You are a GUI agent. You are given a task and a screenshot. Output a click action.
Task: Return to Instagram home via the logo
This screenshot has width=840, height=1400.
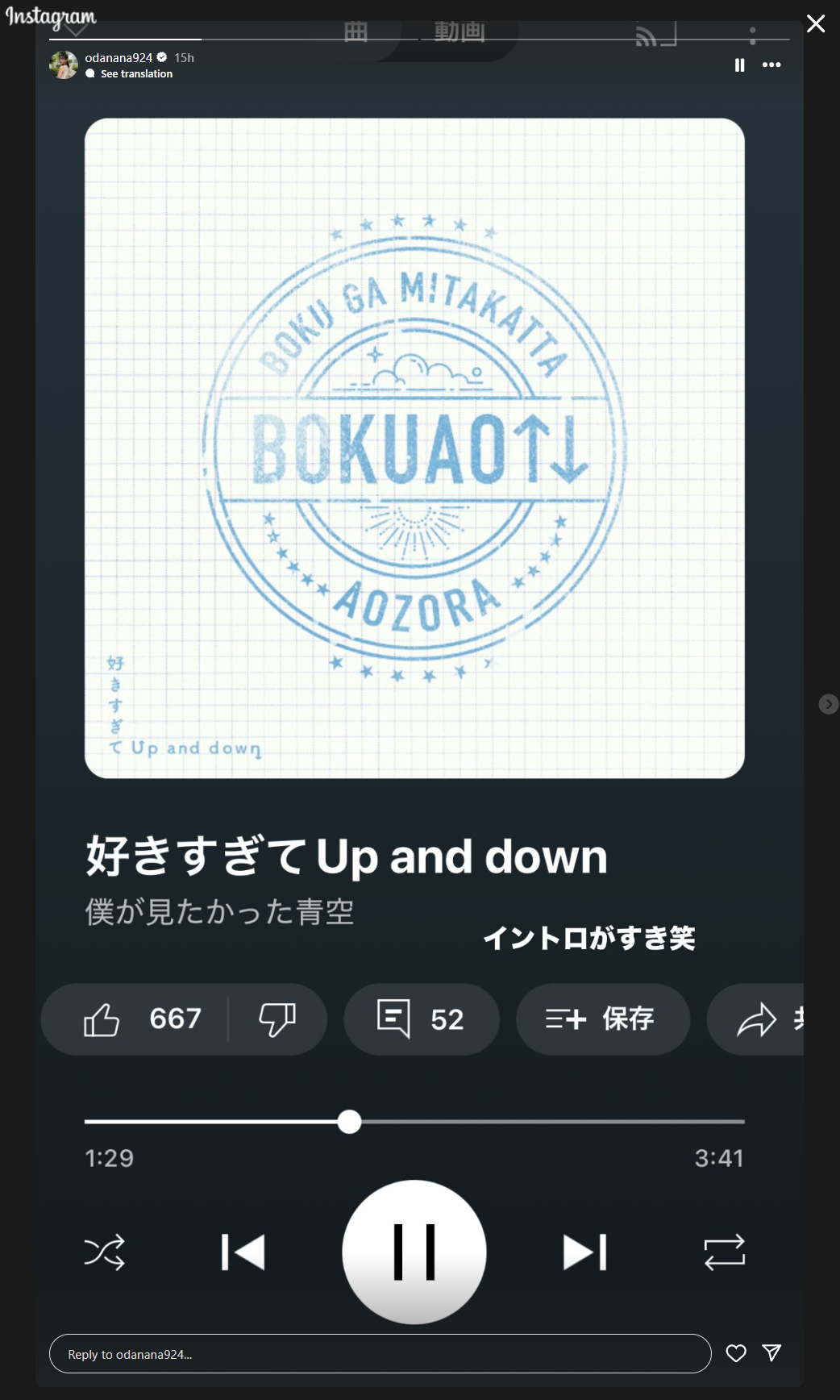[x=51, y=17]
